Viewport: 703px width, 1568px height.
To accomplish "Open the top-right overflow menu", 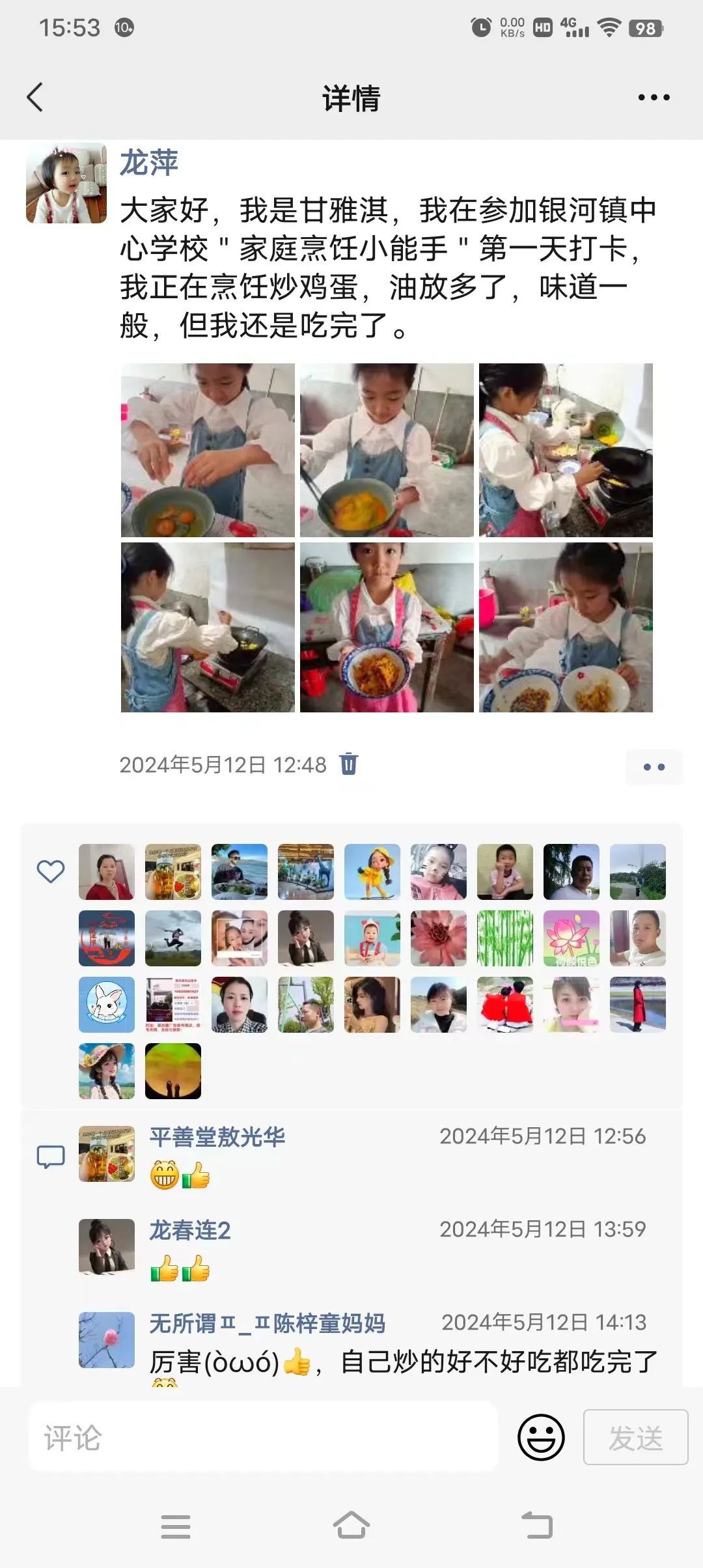I will click(x=654, y=98).
